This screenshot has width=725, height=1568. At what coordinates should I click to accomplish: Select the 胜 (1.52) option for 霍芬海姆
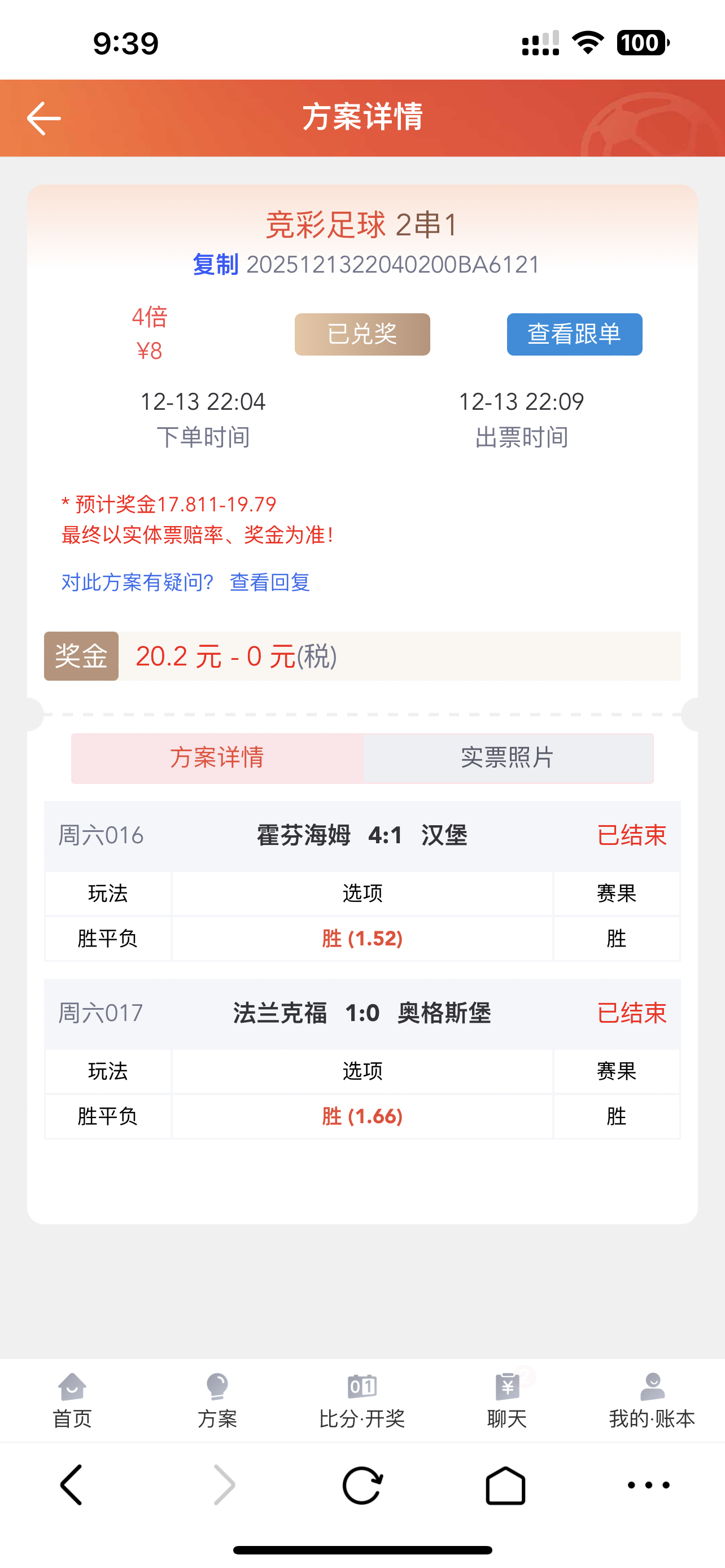(x=364, y=939)
